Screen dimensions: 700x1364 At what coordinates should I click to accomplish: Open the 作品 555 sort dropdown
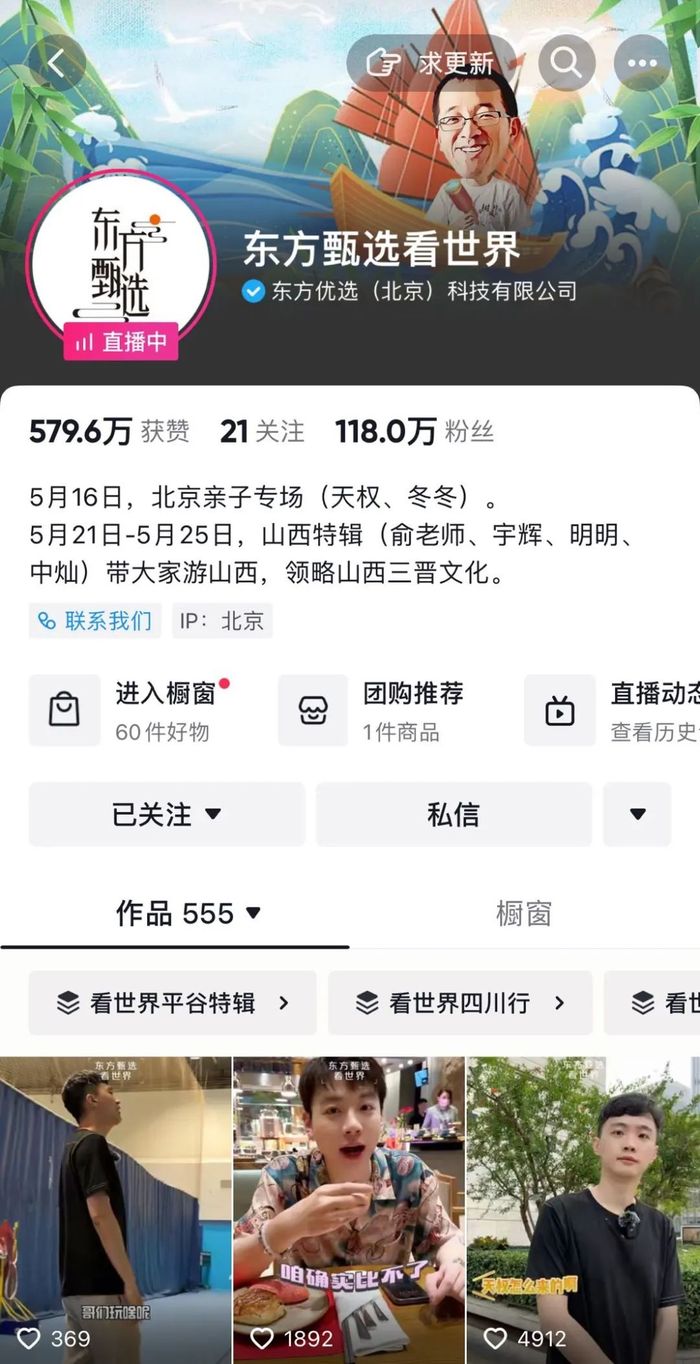pos(188,913)
